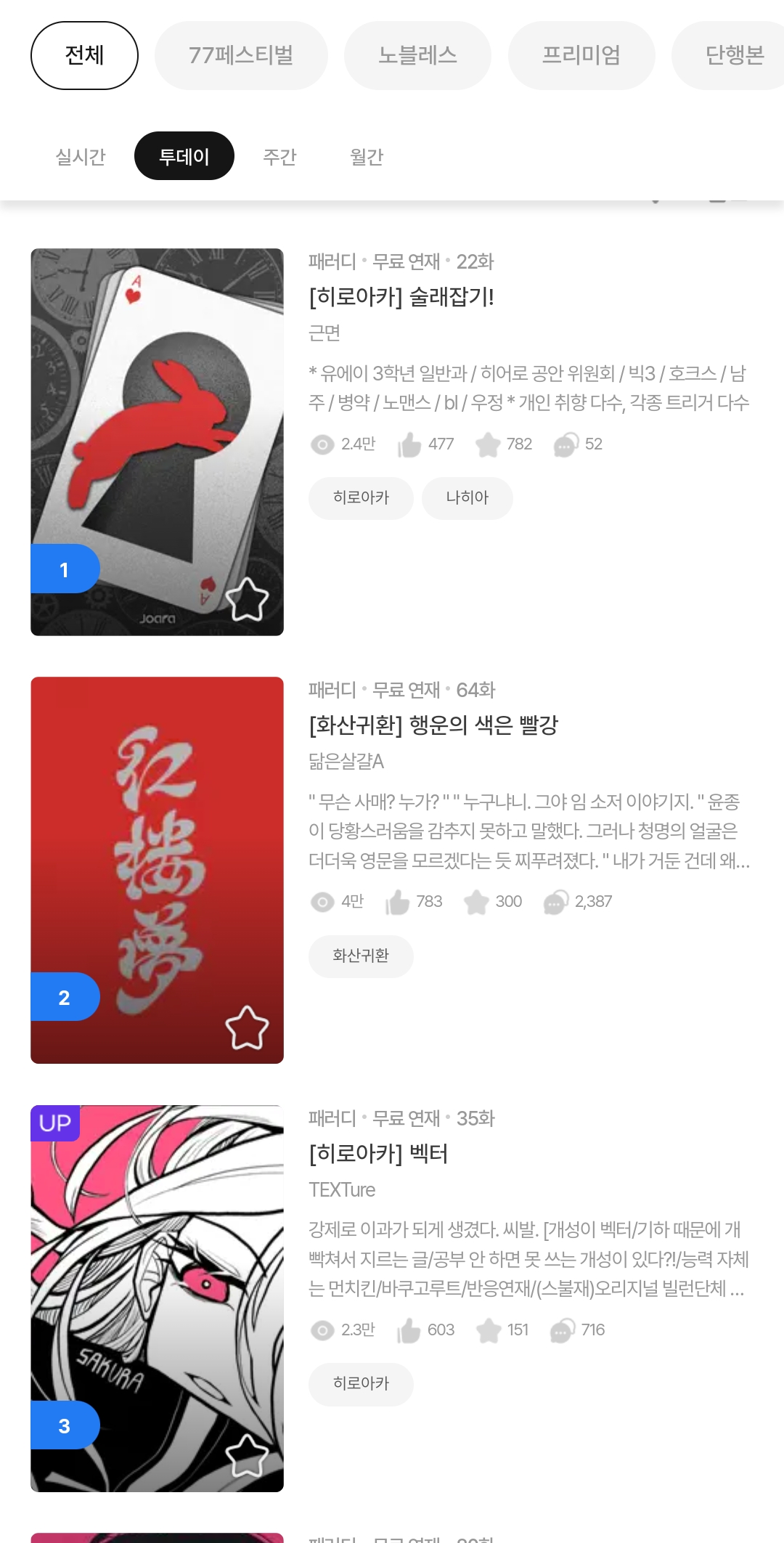Open the 히로아카 tag under 술래잡기!

pos(361,498)
